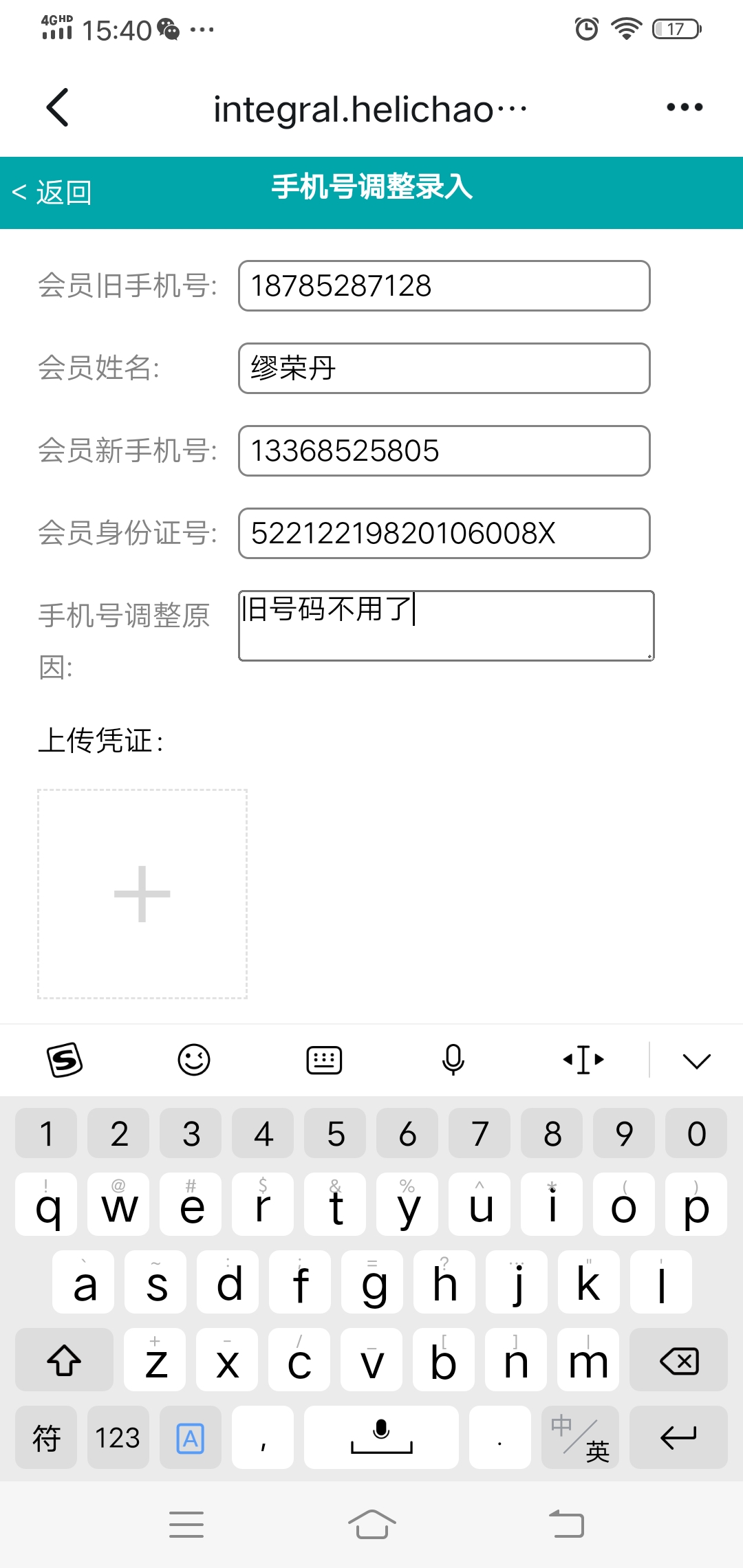The image size is (743, 1568).
Task: Open the cursor movement tool
Action: 583,1060
